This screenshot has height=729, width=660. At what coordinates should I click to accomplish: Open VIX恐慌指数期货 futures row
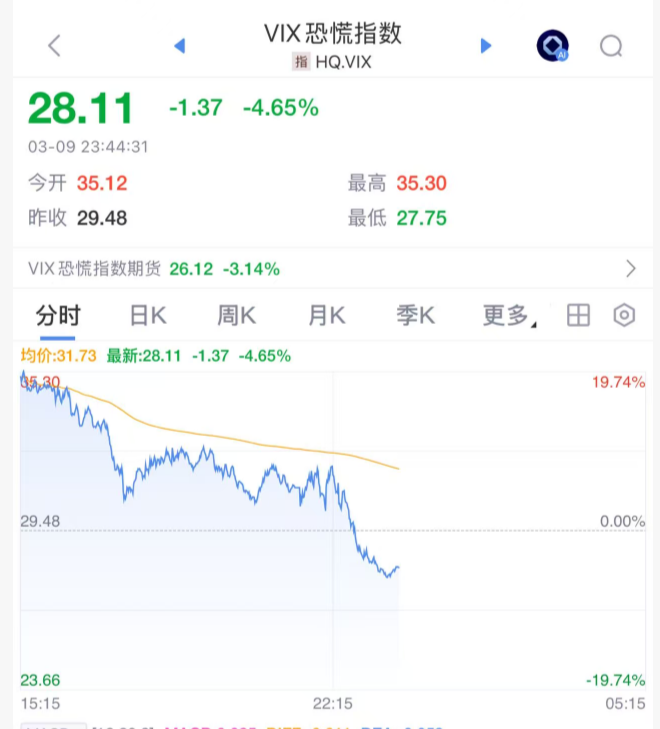click(330, 269)
